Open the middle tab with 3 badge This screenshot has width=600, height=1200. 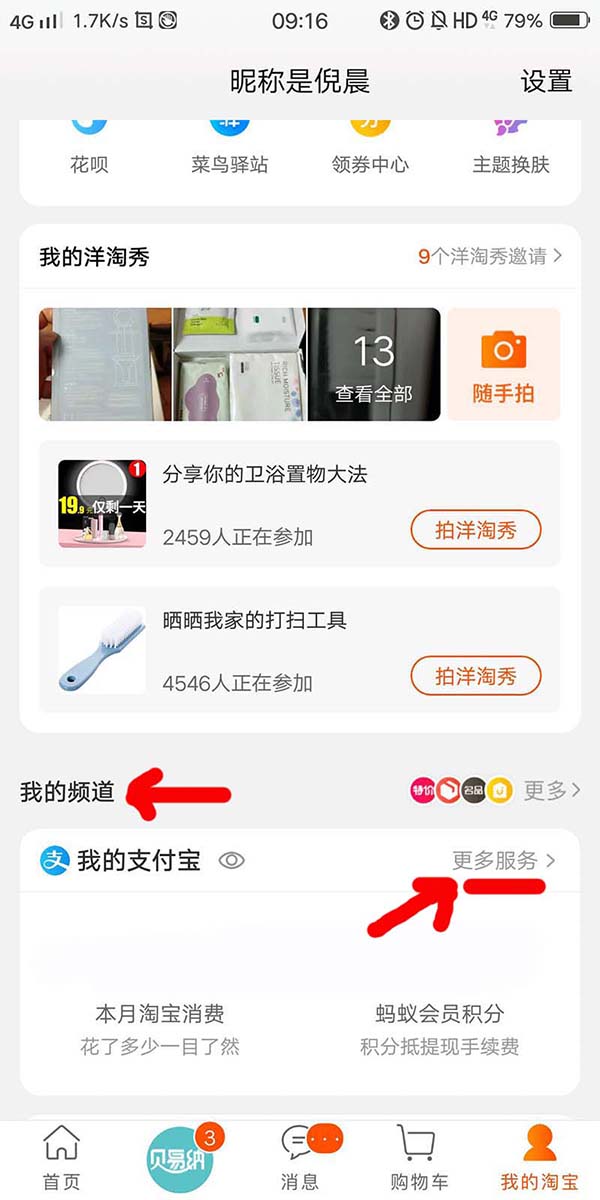(181, 1157)
